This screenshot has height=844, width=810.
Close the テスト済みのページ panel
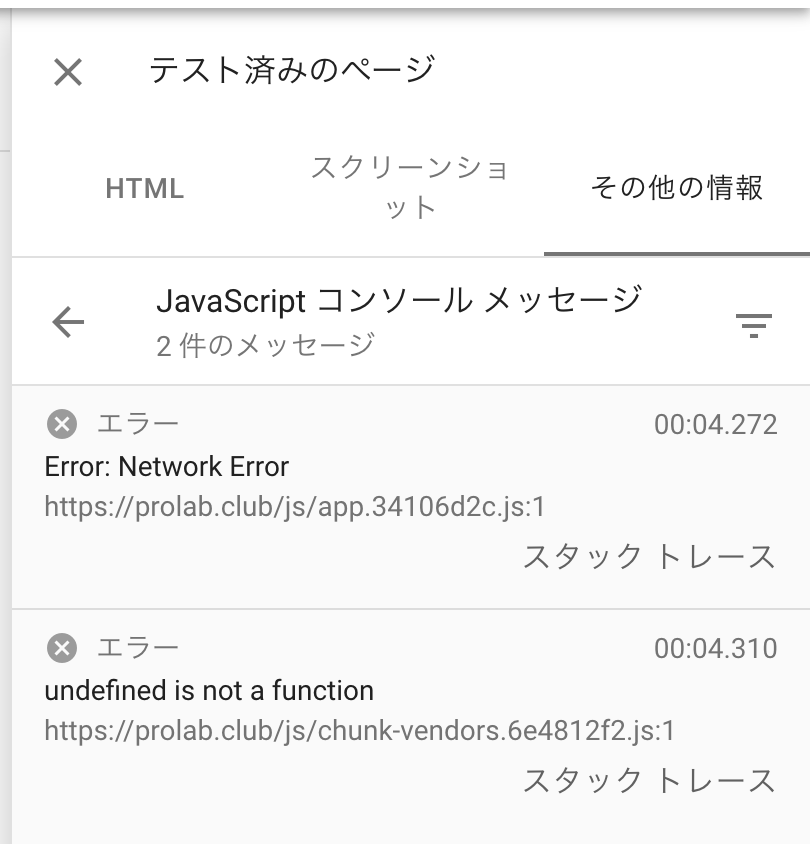click(67, 73)
